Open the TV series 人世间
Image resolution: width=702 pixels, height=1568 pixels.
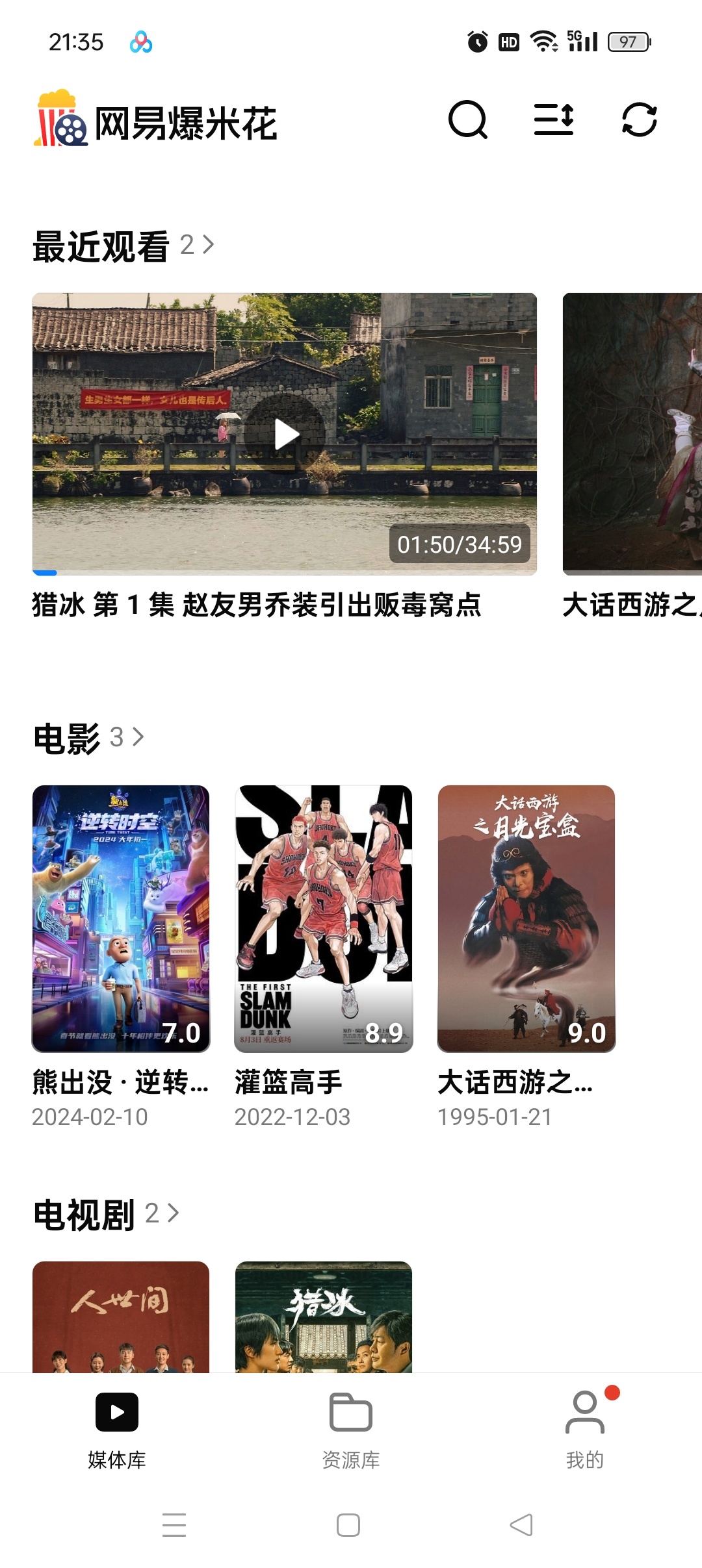[121, 1317]
